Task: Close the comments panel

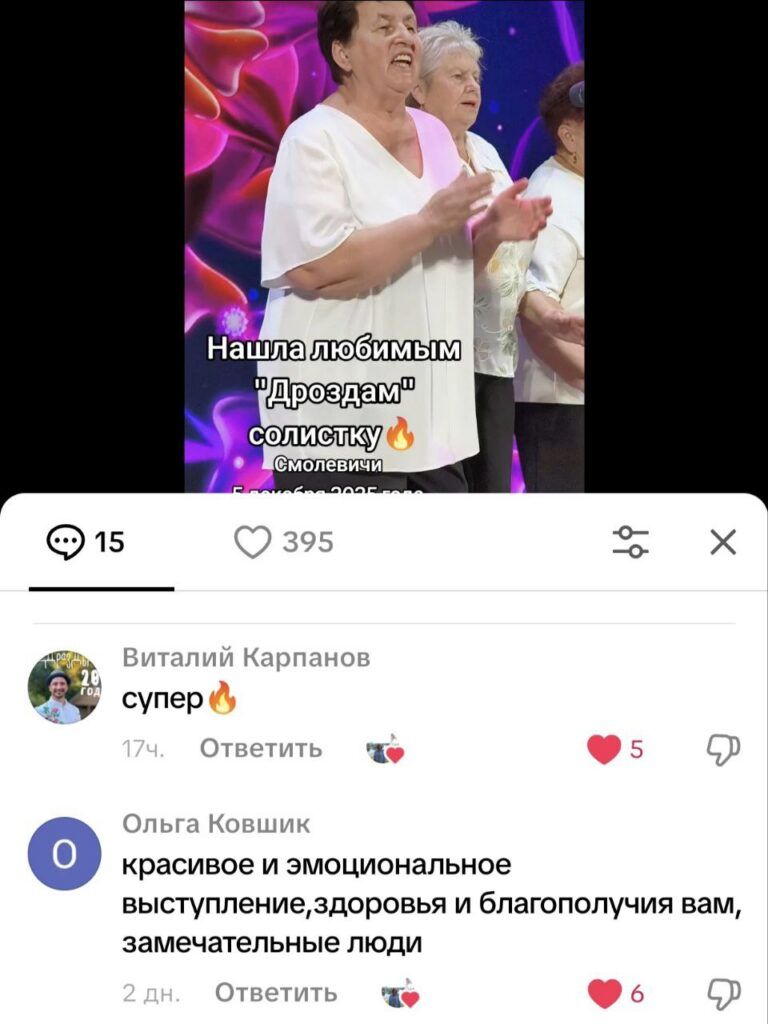Action: point(722,542)
